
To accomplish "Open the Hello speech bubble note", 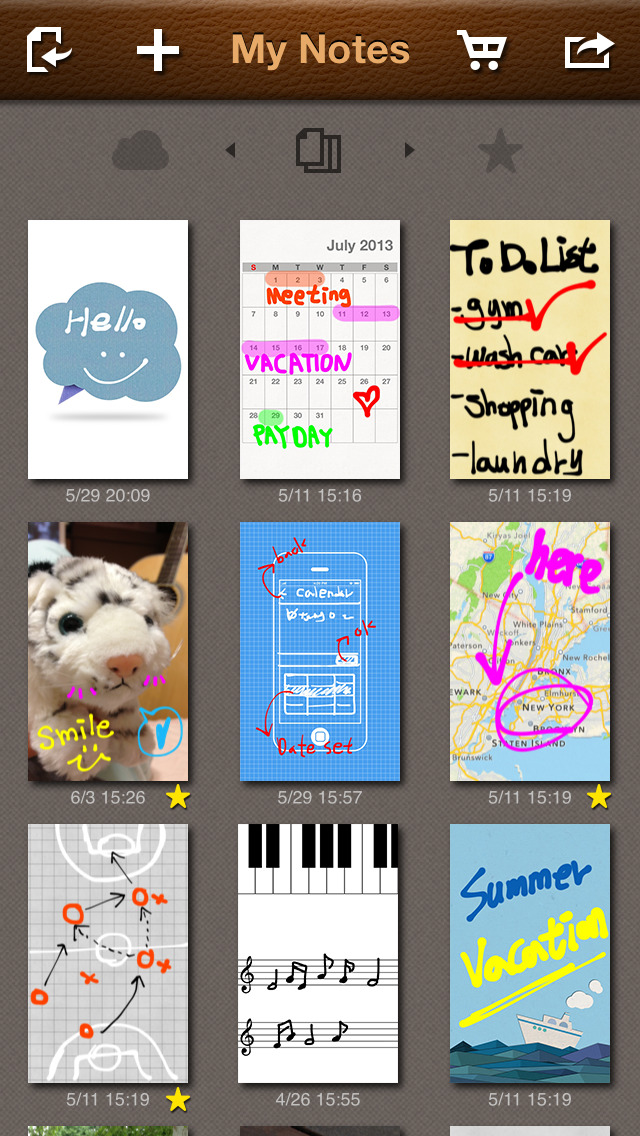I will click(x=108, y=349).
